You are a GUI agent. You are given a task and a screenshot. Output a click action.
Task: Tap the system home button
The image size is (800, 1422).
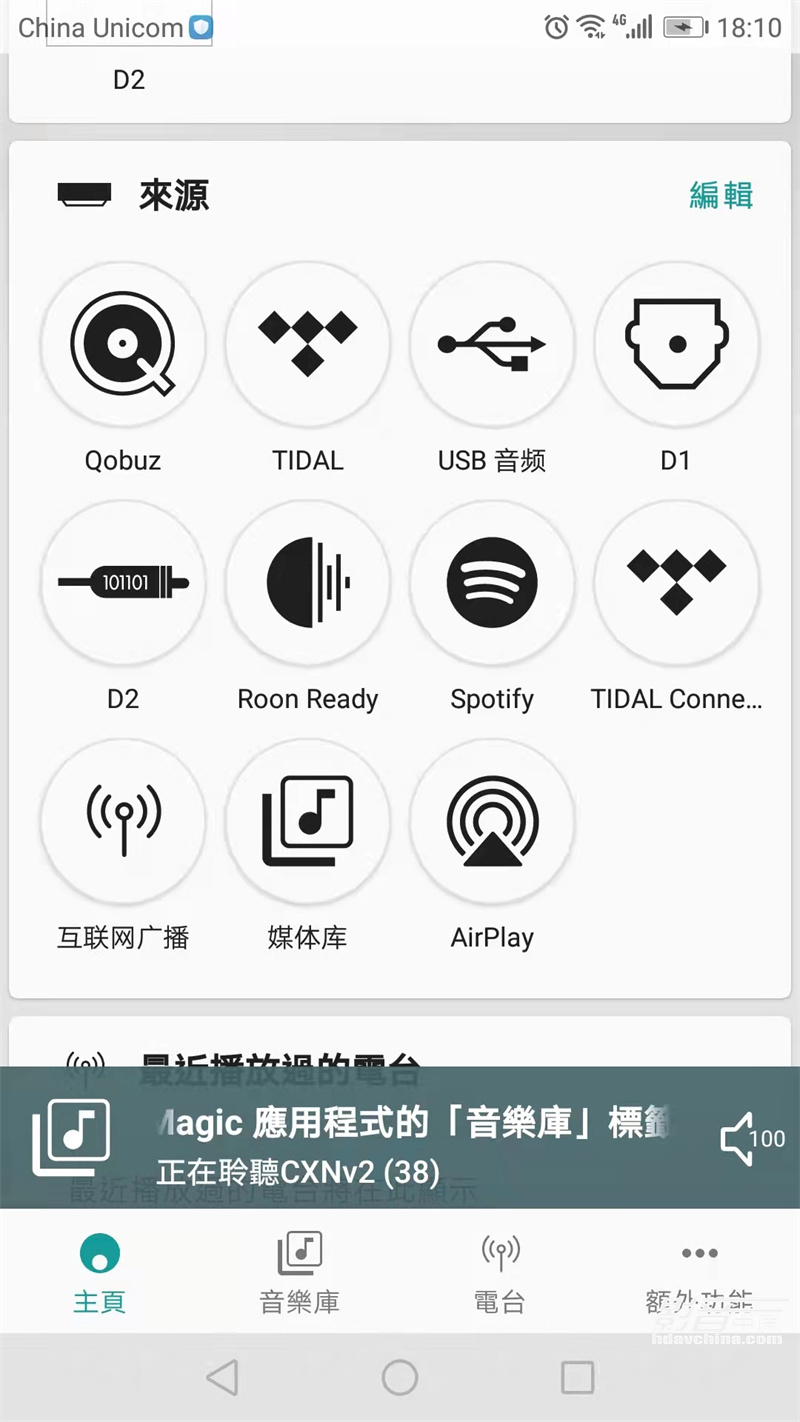click(400, 1378)
